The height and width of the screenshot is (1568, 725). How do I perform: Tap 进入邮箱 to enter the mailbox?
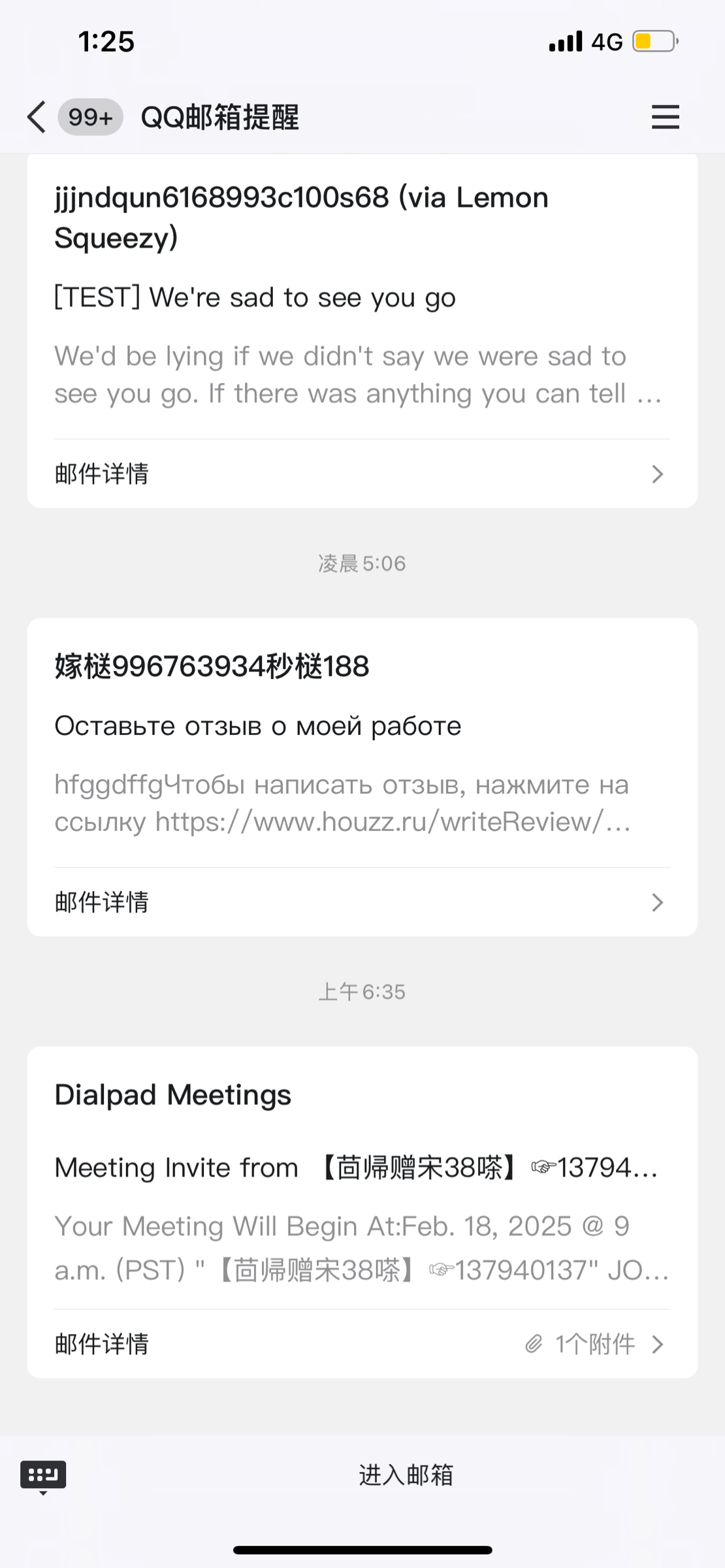click(406, 1475)
